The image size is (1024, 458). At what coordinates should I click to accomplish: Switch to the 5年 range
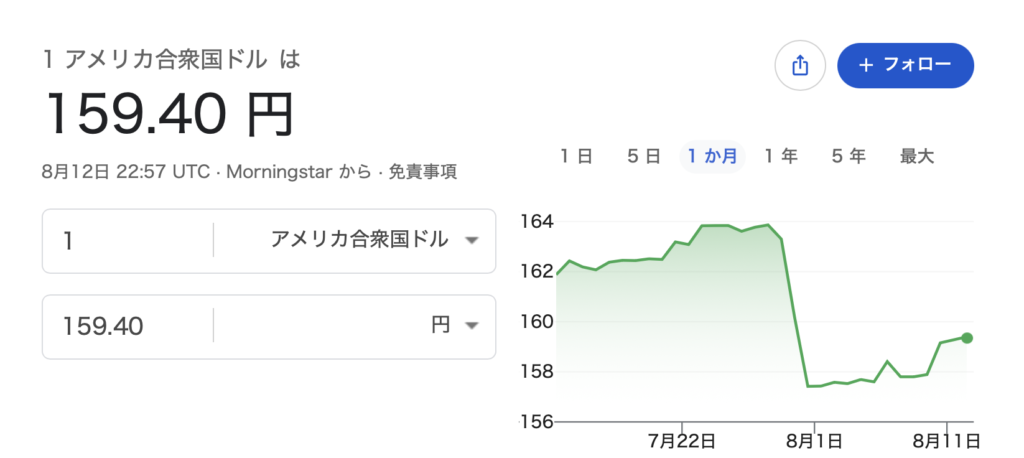[848, 157]
